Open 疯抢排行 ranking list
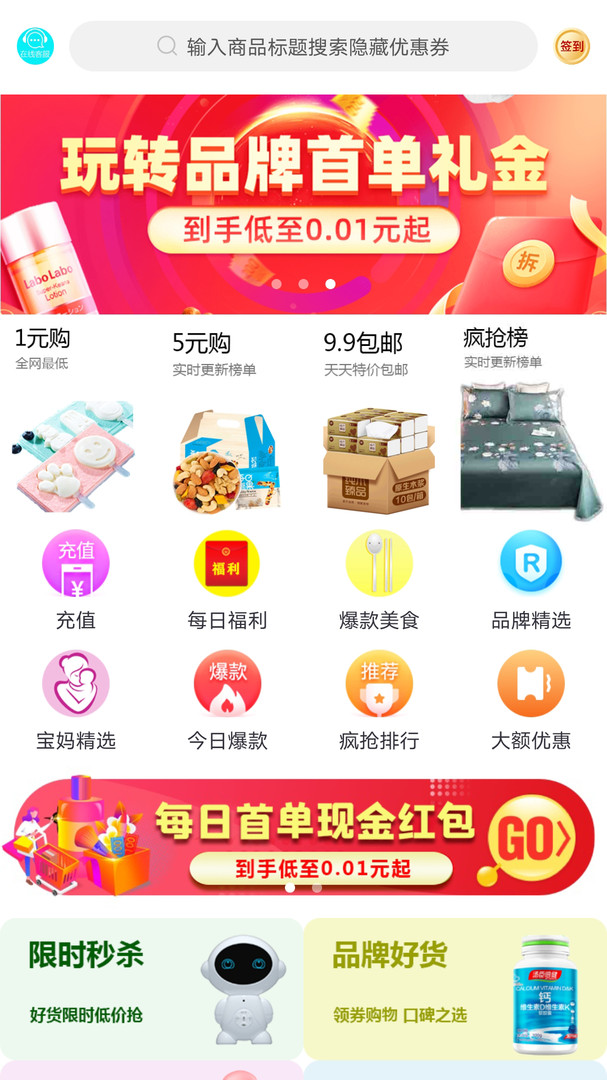The height and width of the screenshot is (1080, 607). click(x=379, y=700)
